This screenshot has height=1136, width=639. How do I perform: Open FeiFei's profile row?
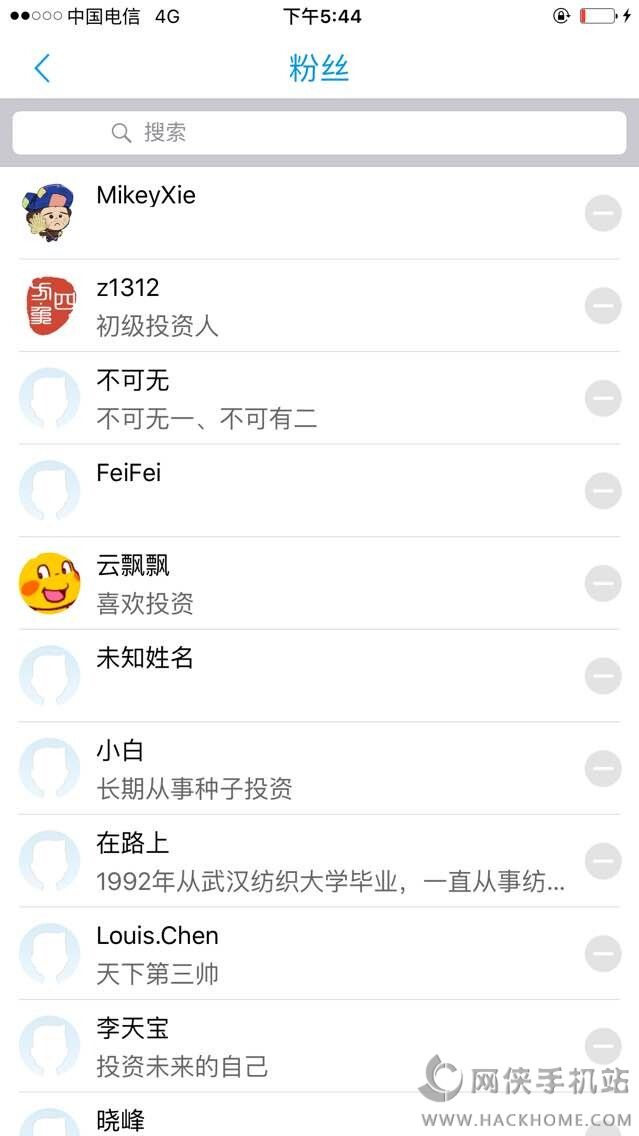click(x=300, y=491)
